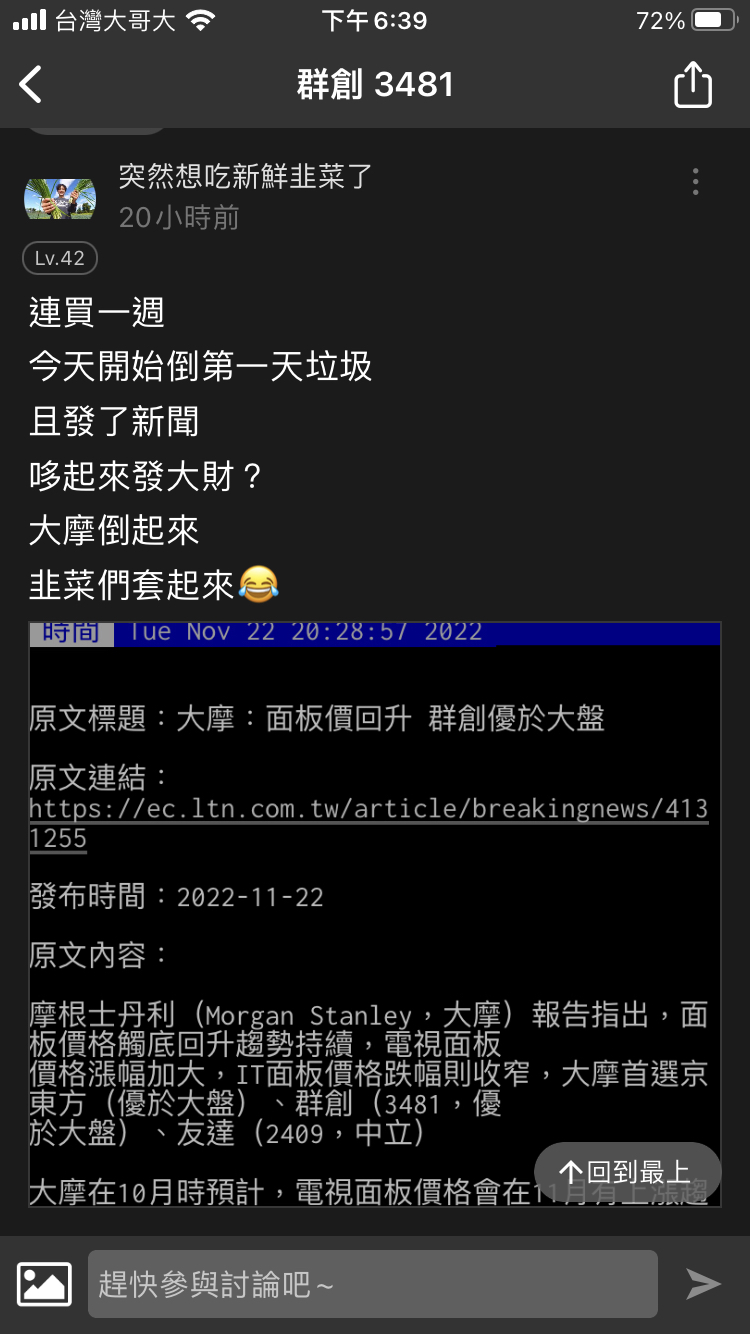Tap the 群創 3481 board title
The image size is (750, 1334).
point(375,84)
